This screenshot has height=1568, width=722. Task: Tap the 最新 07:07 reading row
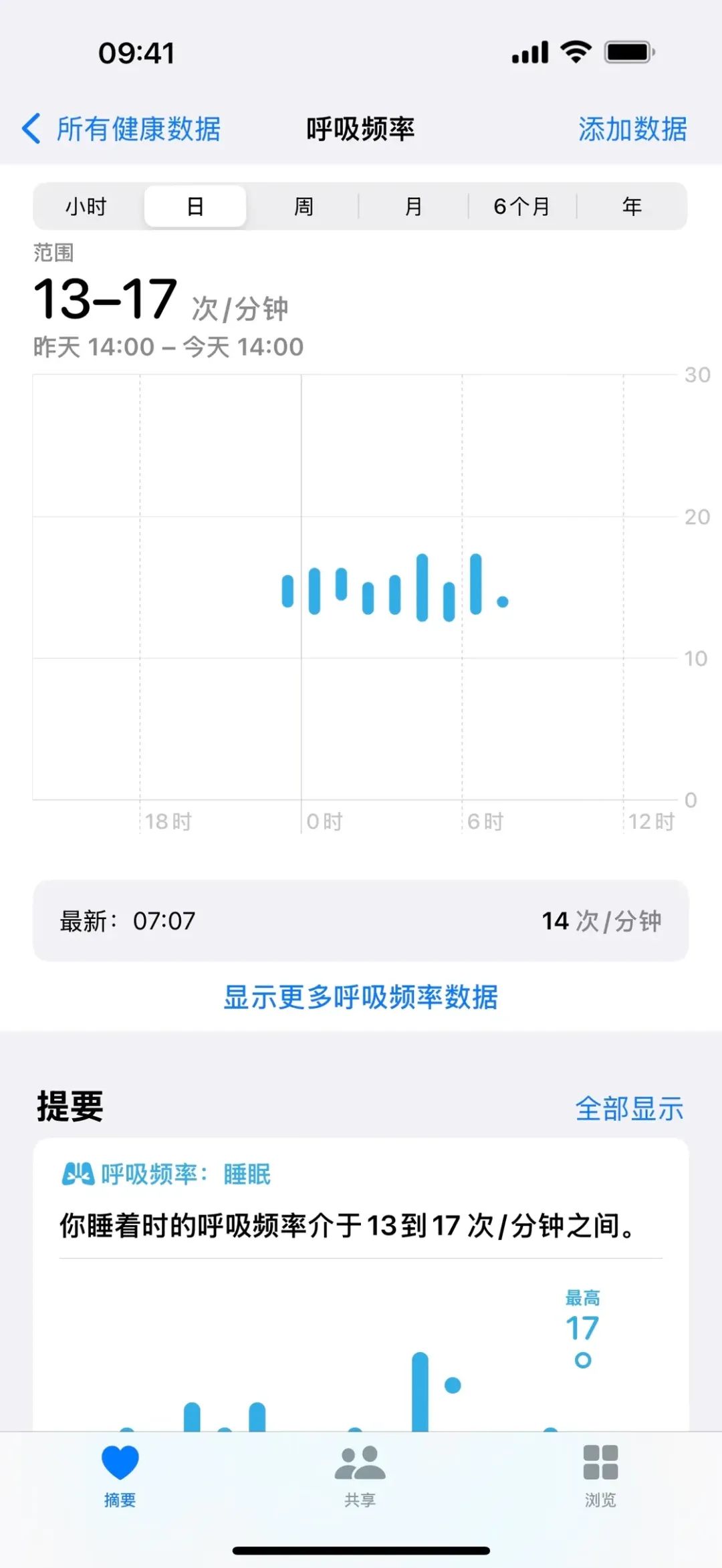pos(360,921)
